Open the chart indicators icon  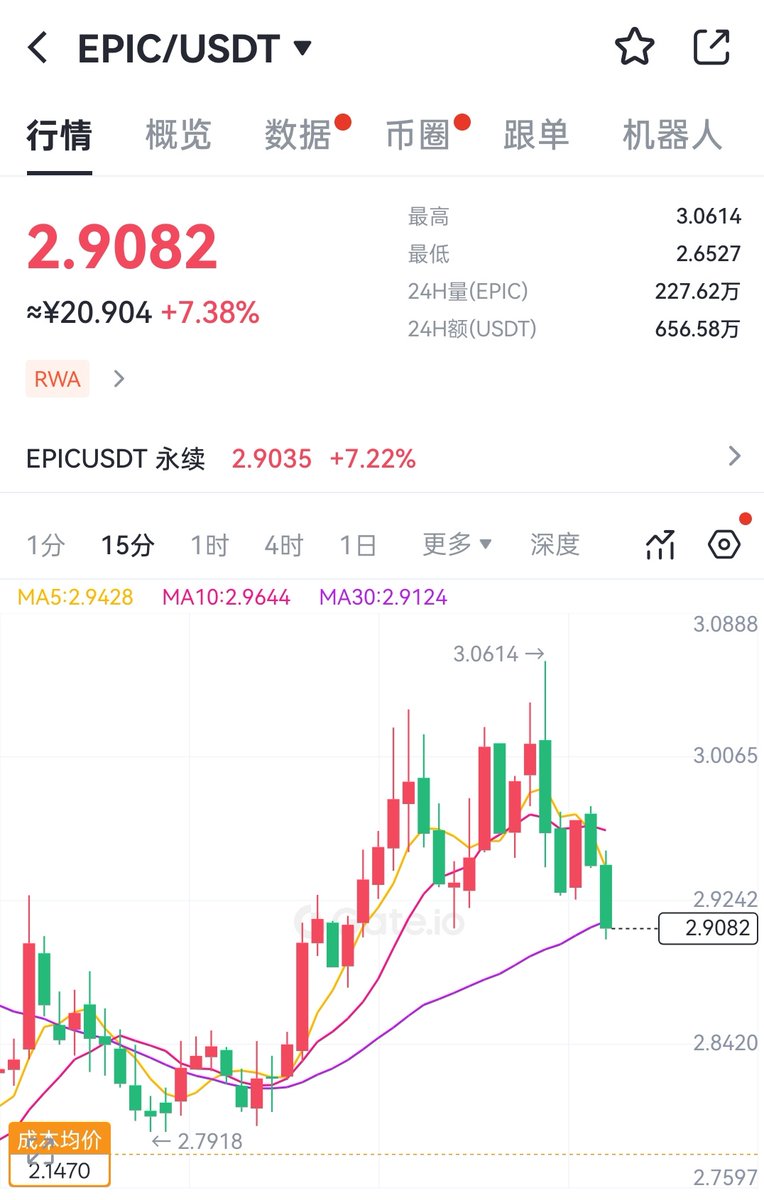(661, 545)
